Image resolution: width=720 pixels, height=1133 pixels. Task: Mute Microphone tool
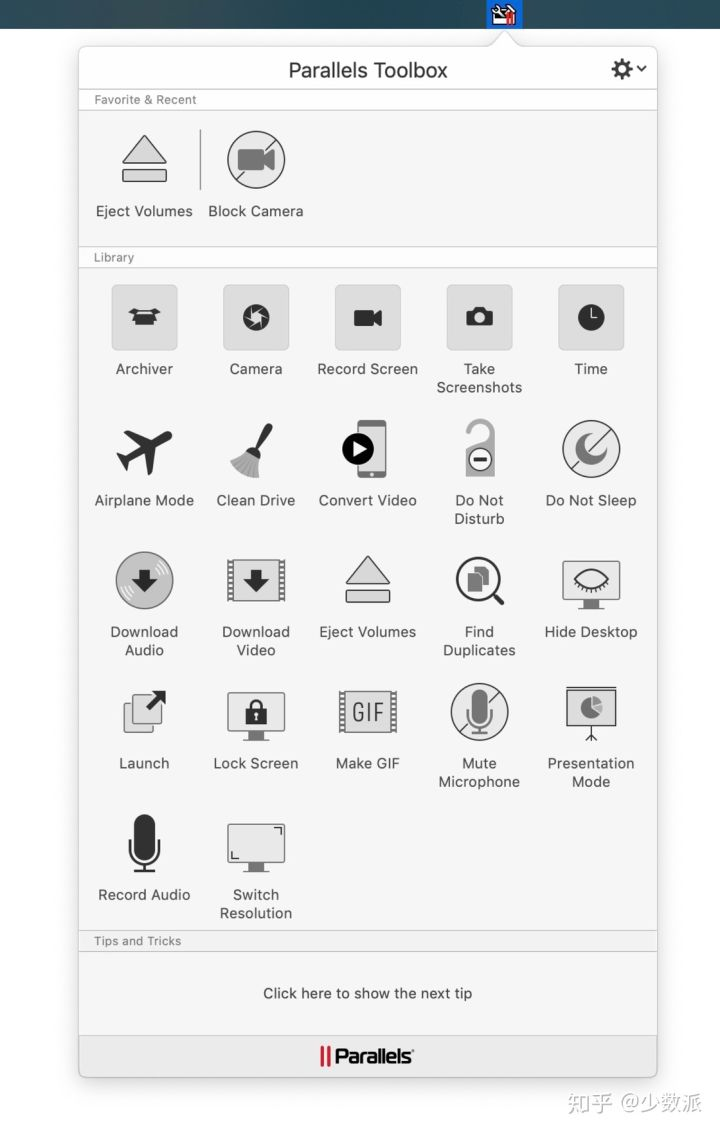[x=479, y=713]
